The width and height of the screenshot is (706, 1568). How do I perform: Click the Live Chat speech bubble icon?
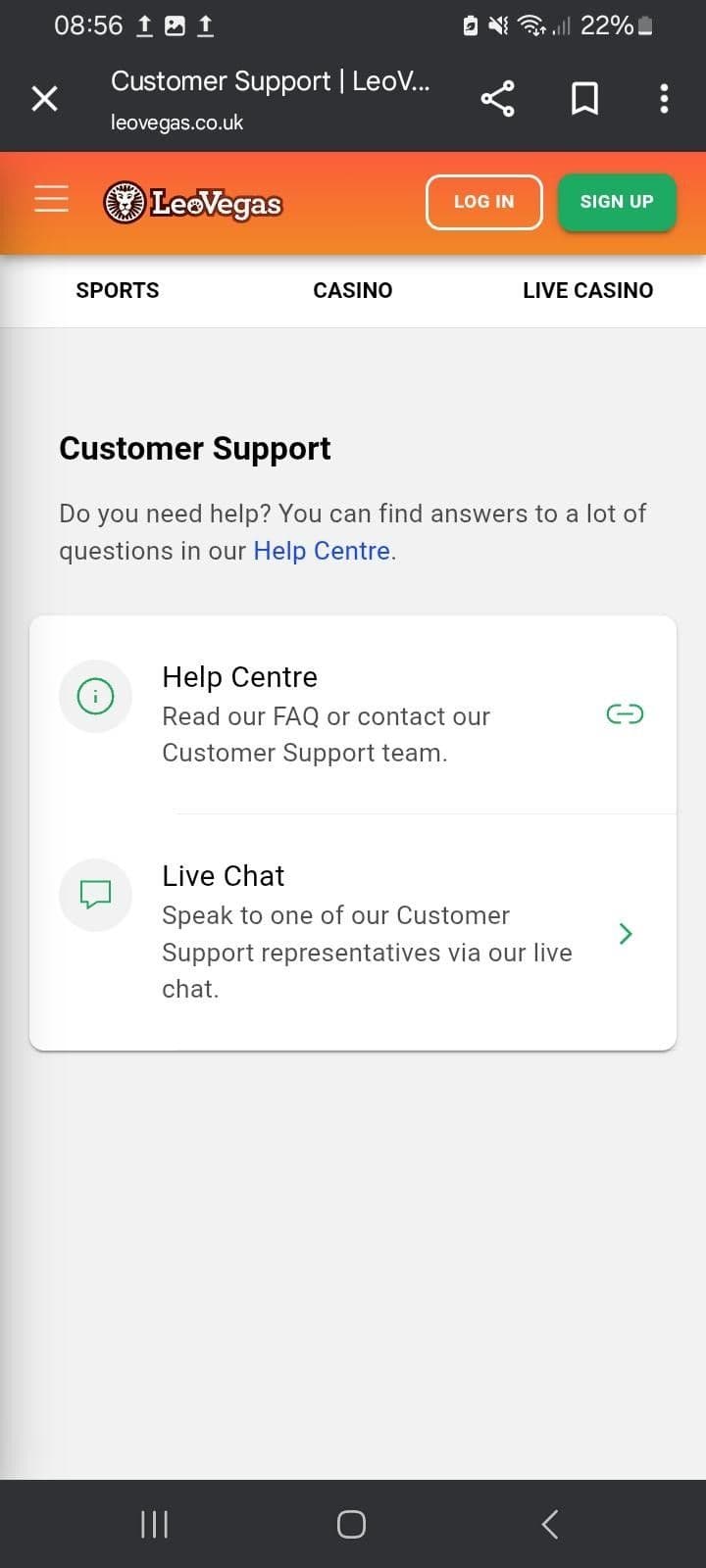pyautogui.click(x=95, y=895)
